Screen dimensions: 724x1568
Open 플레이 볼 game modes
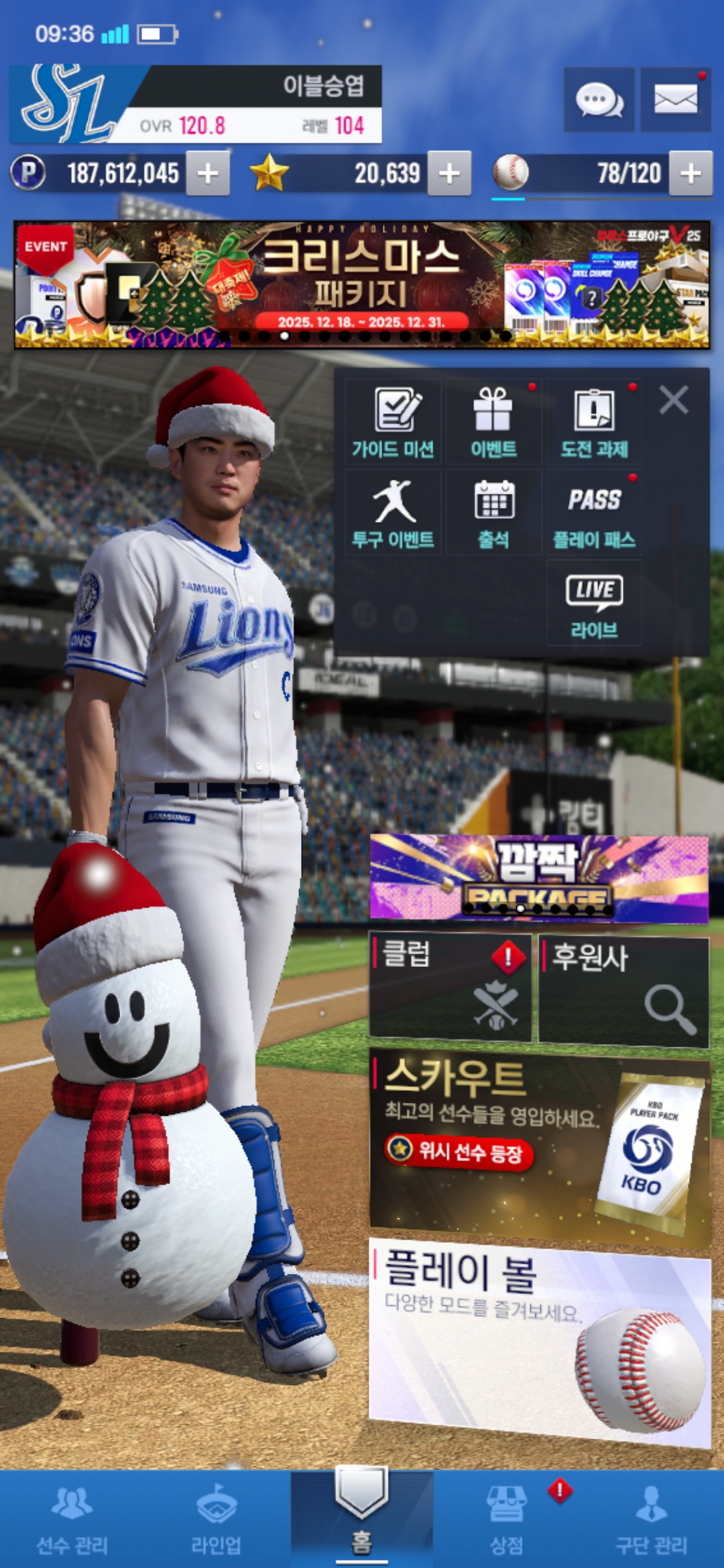[x=539, y=1337]
